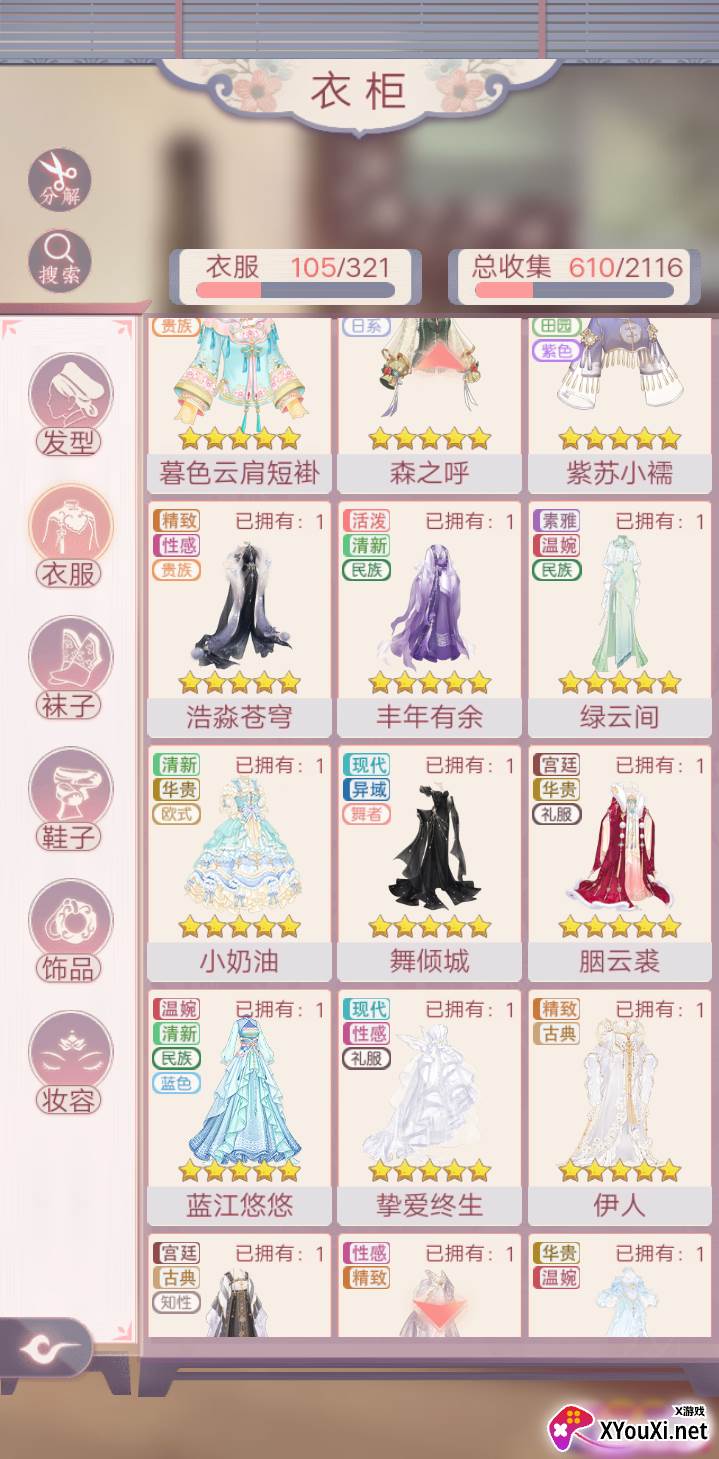Screen dimensions: 719x1459
Task: Try on the 丰年有余 dress
Action: coord(429,619)
